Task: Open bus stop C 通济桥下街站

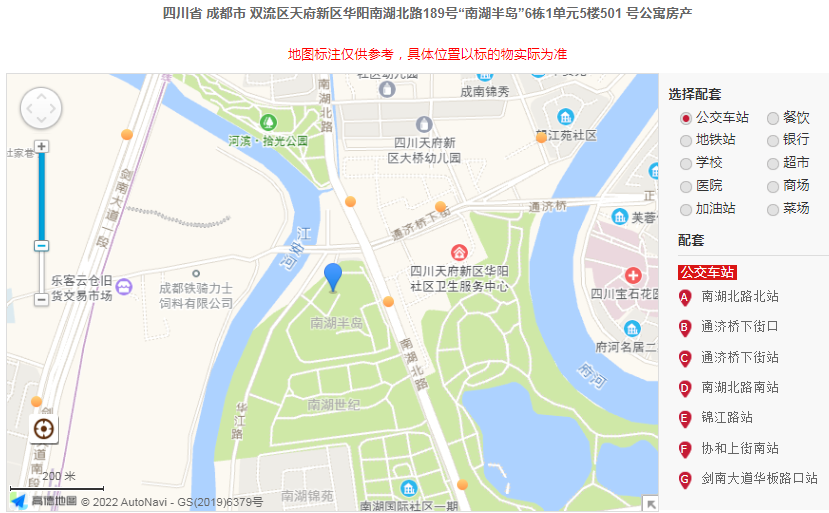Action: coord(739,358)
